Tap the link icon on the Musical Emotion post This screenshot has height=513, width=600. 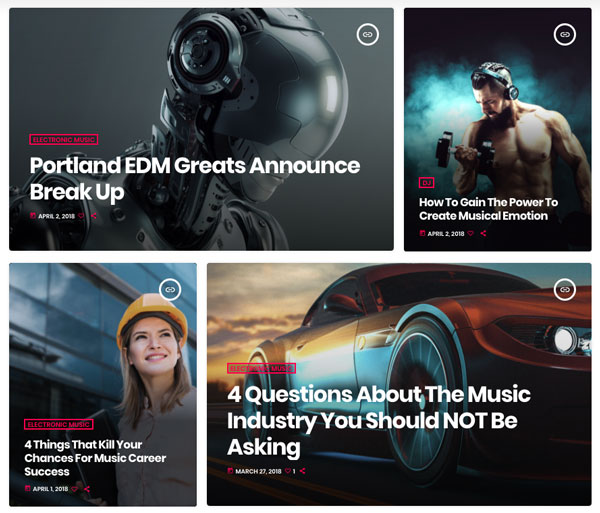point(564,35)
